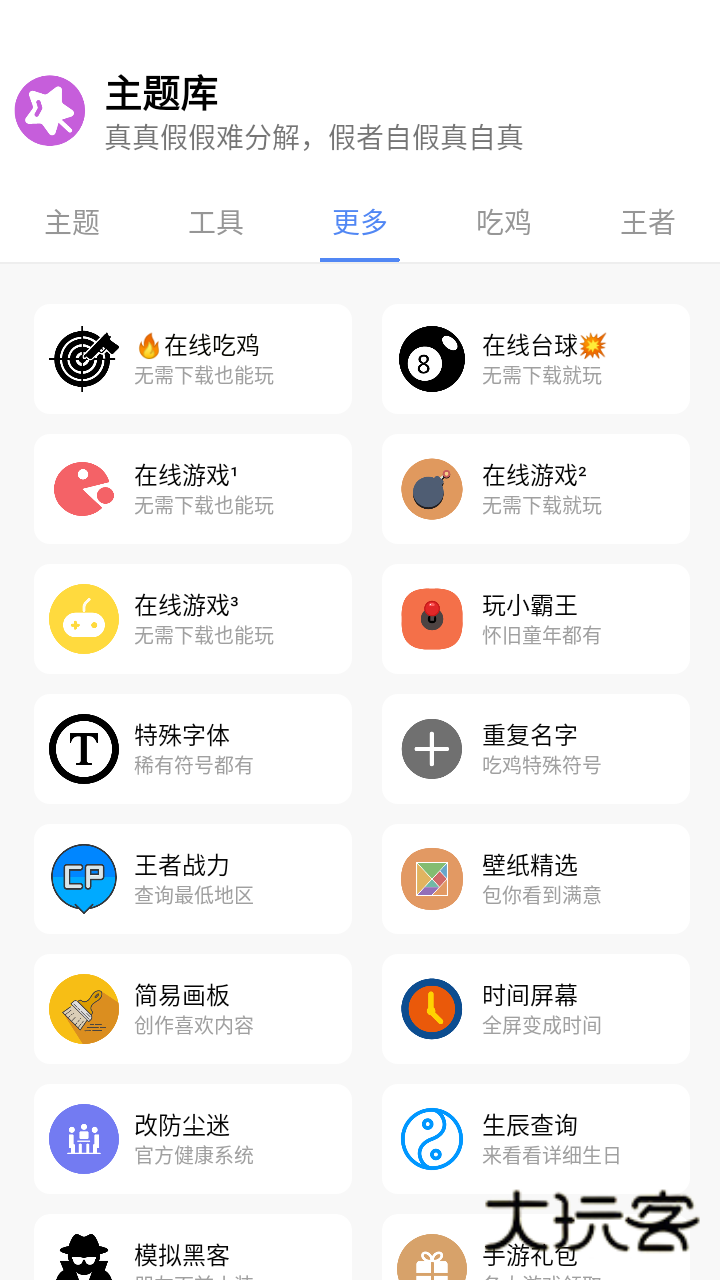The height and width of the screenshot is (1280, 720).
Task: Select the 特殊字体 letter-T icon
Action: [x=83, y=748]
